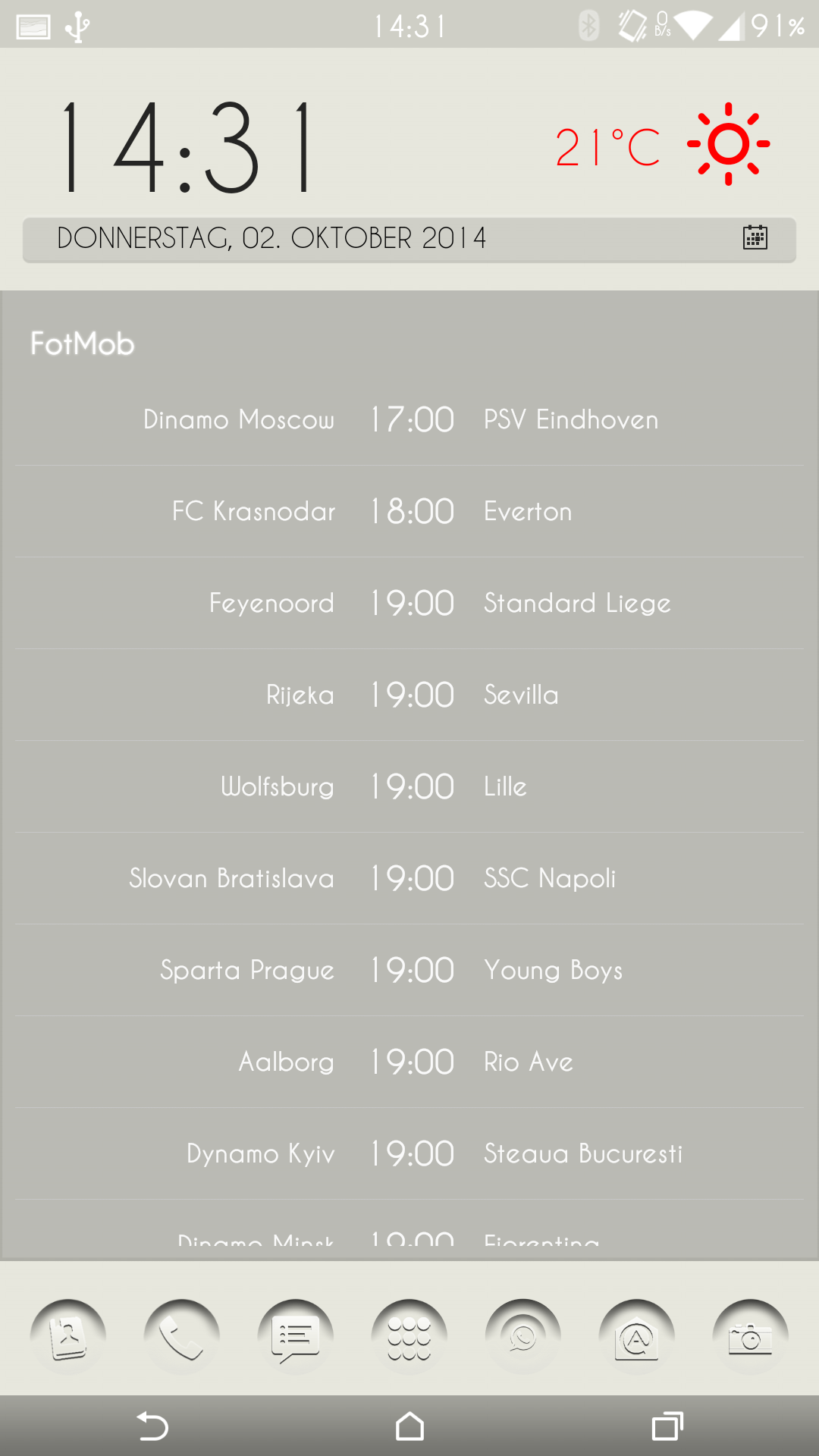The height and width of the screenshot is (1456, 819).
Task: Show recent apps
Action: [667, 1426]
